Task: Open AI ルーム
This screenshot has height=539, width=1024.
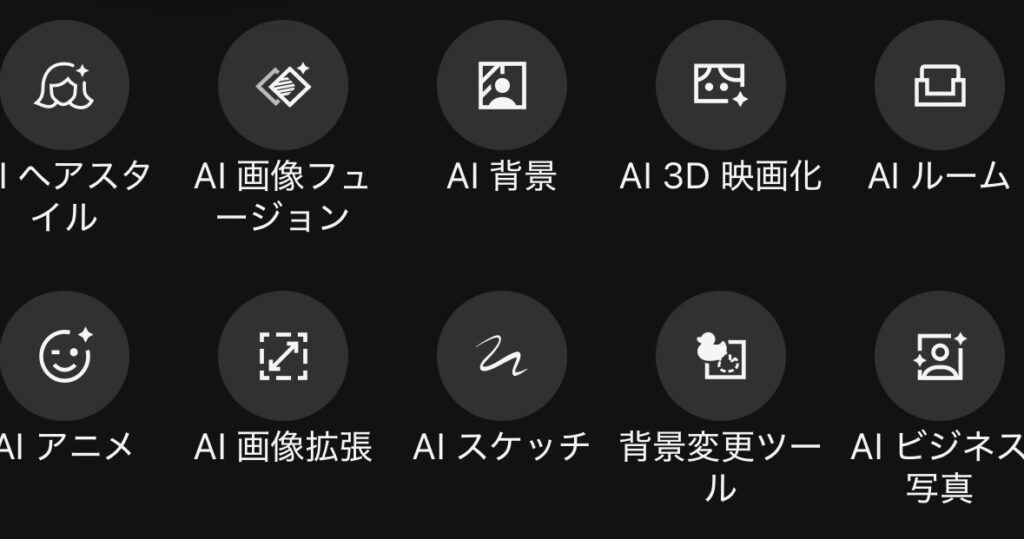Action: tap(939, 85)
